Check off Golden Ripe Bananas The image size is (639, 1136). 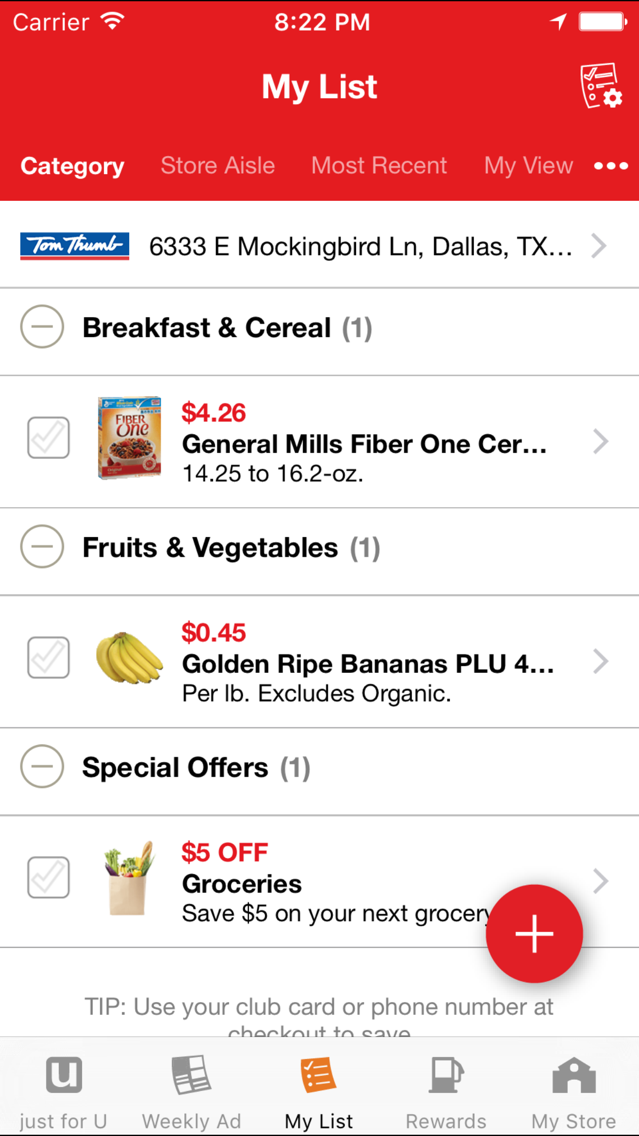49,658
